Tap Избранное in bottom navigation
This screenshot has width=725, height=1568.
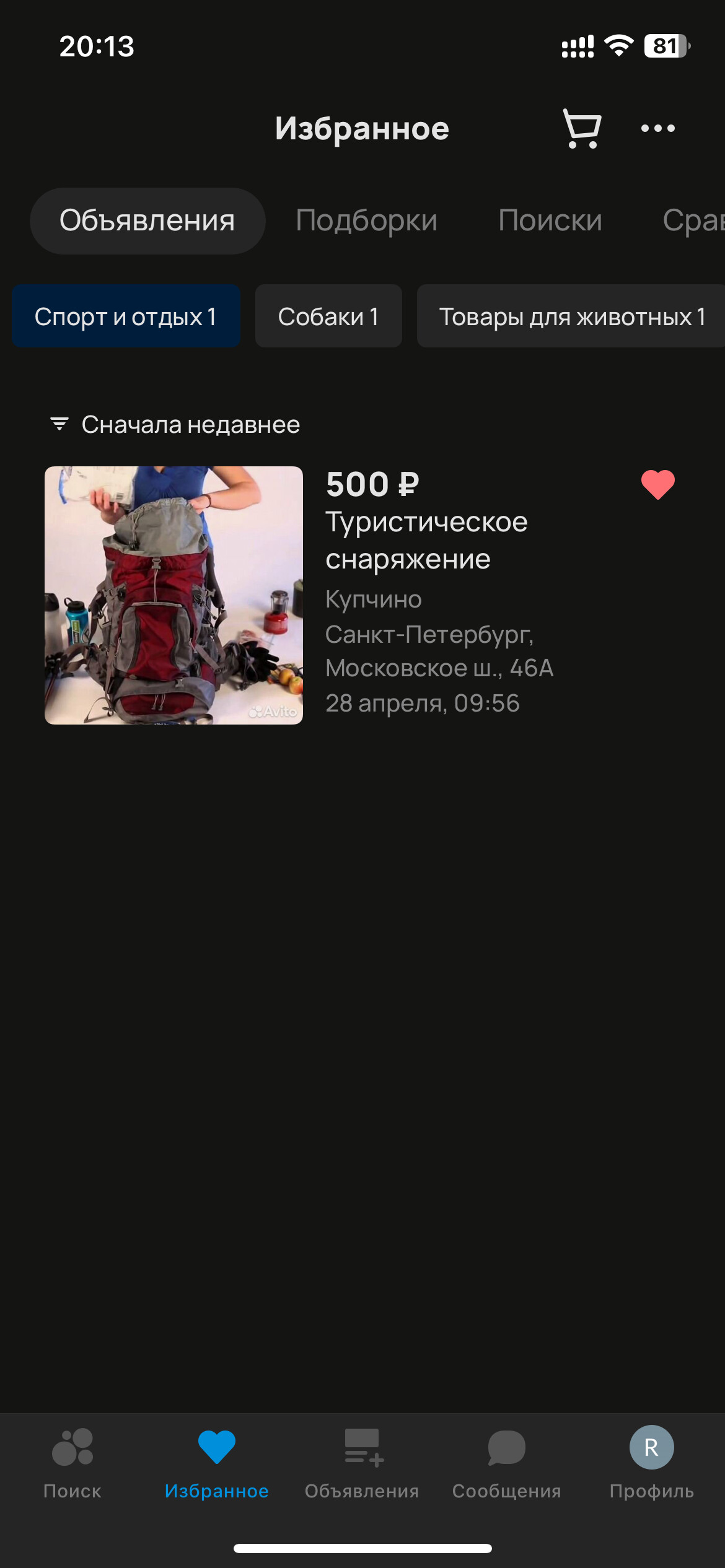217,1461
